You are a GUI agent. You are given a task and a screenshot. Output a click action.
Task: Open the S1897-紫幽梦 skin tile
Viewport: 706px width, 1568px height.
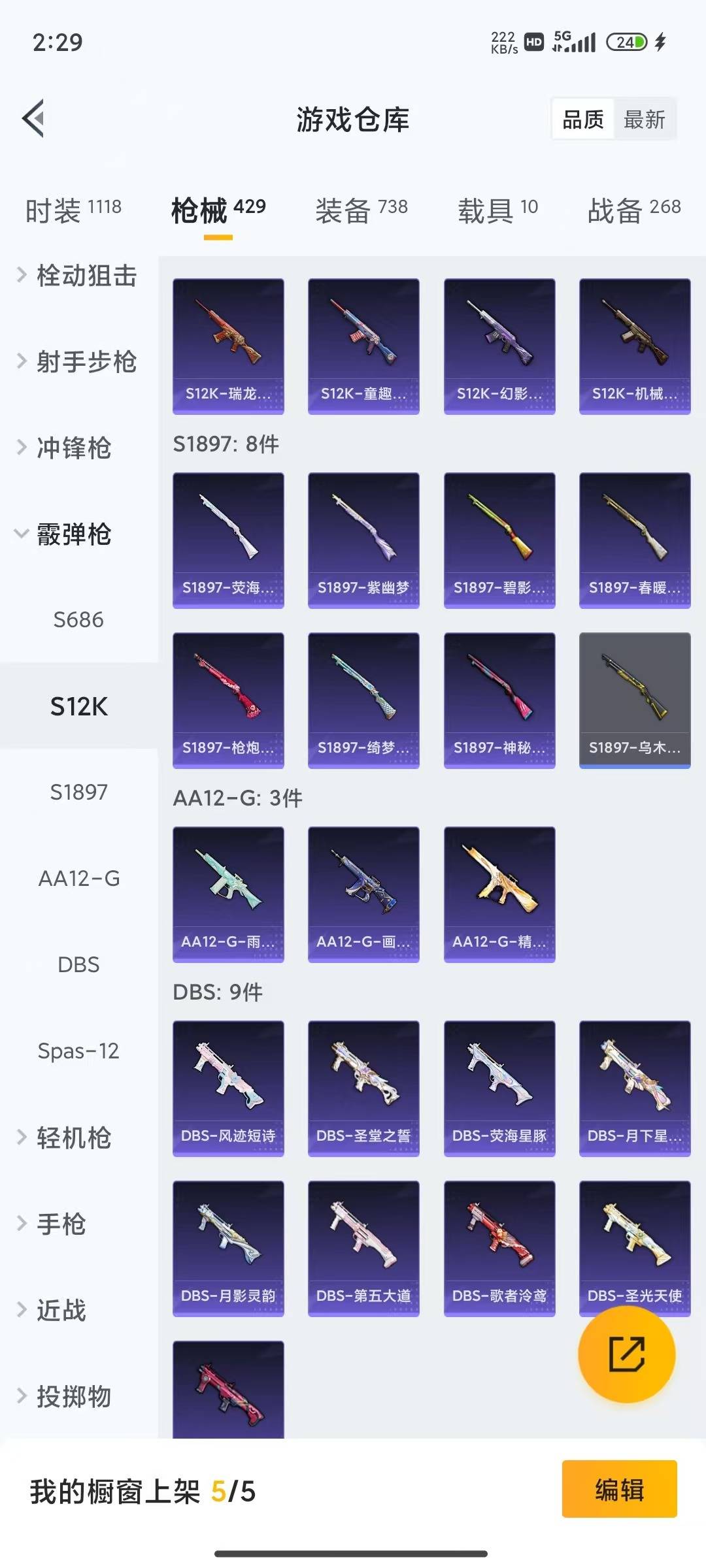click(x=363, y=540)
